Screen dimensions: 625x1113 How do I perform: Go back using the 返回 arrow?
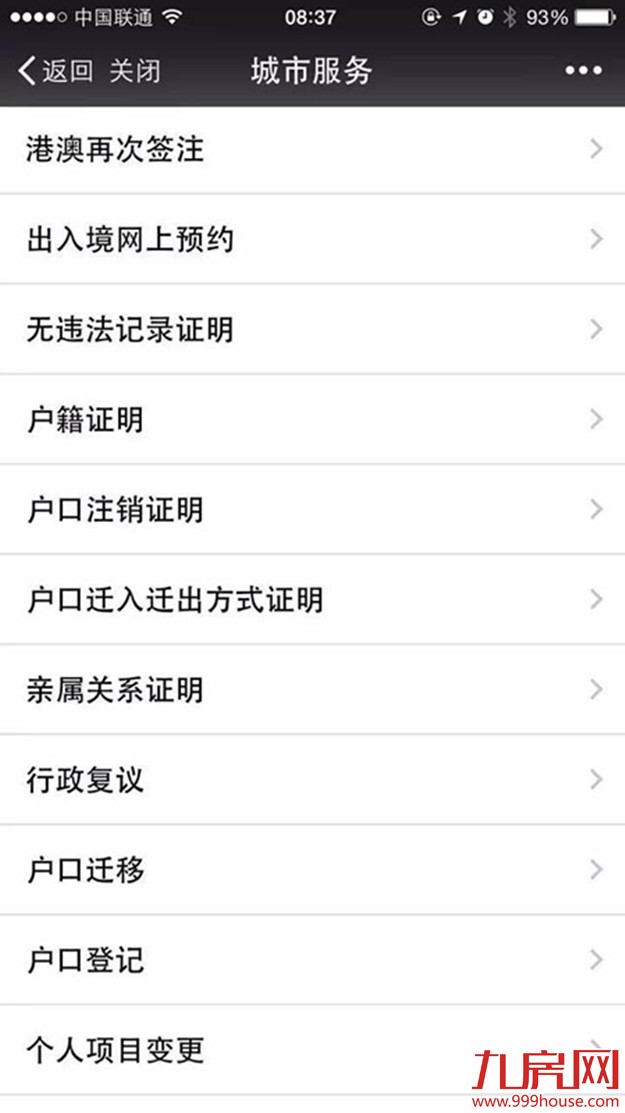pos(55,71)
